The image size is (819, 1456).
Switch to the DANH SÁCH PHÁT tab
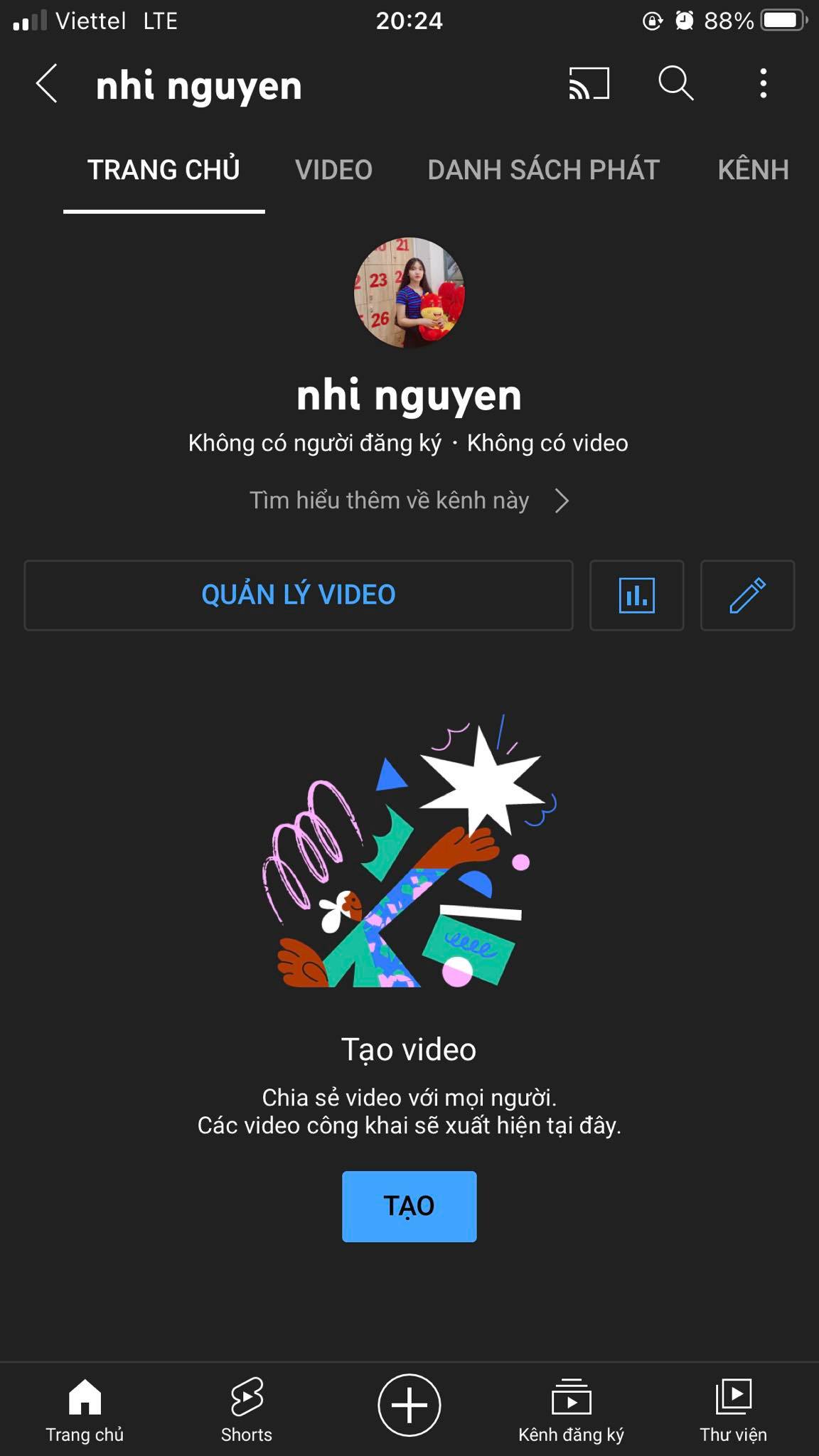click(x=544, y=170)
